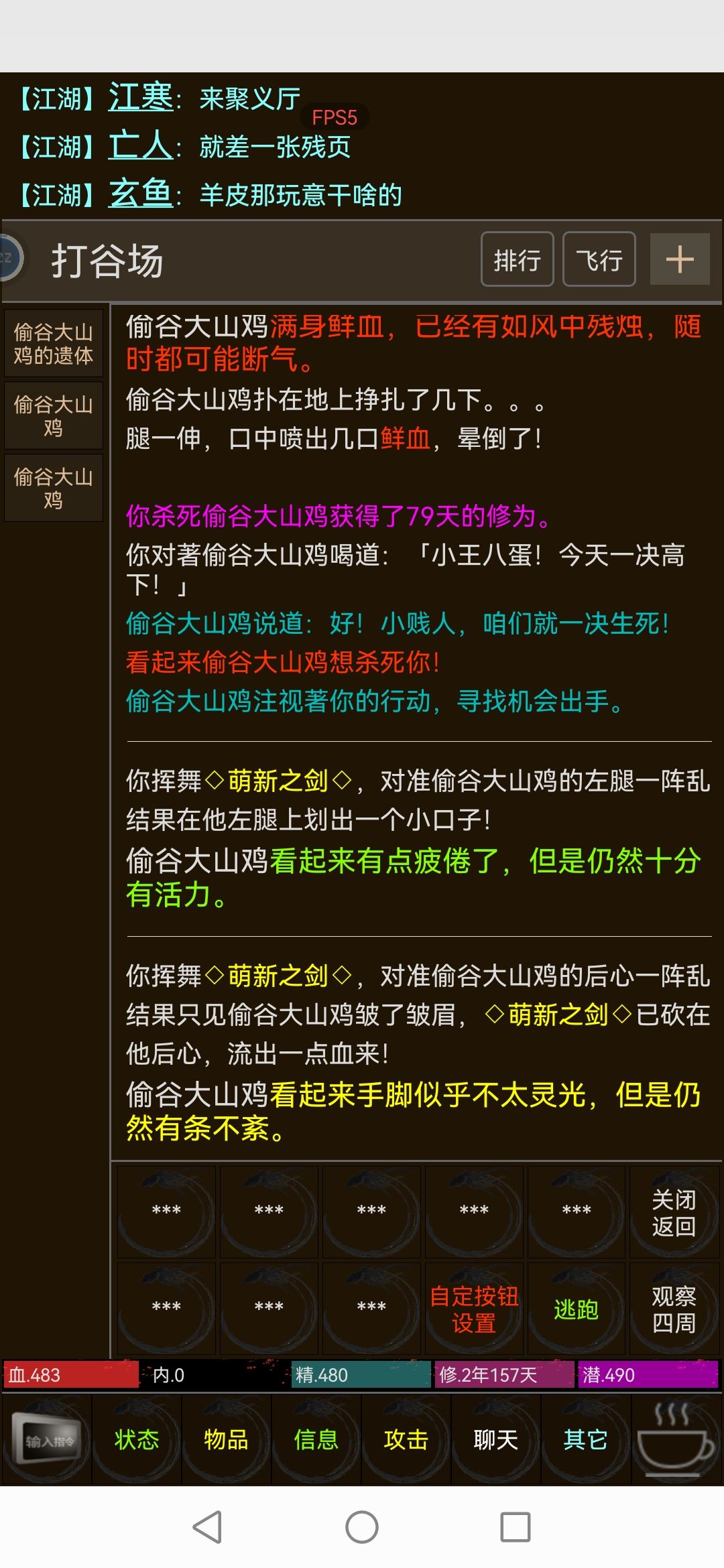Tap 逃跑 to flee
724x1568 pixels.
[x=576, y=1309]
